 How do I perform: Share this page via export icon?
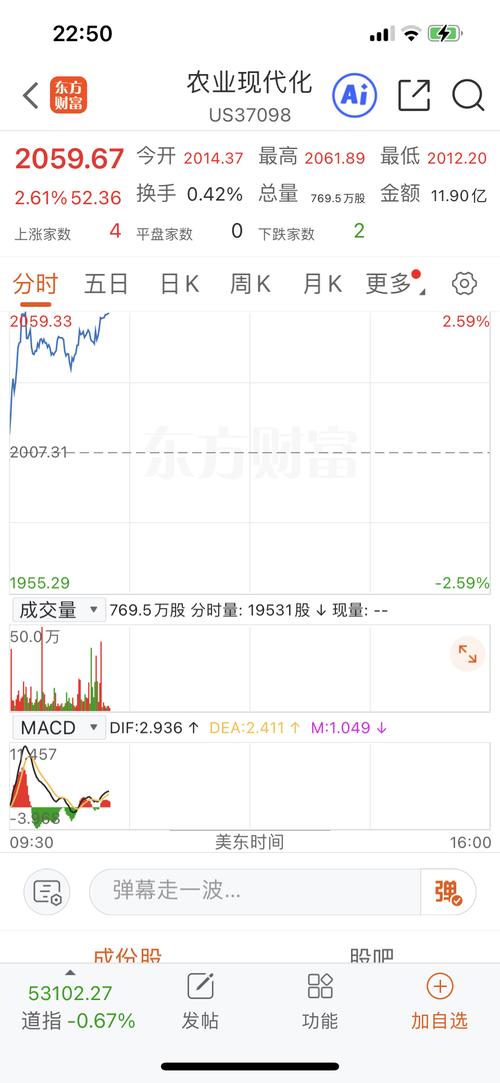point(414,95)
